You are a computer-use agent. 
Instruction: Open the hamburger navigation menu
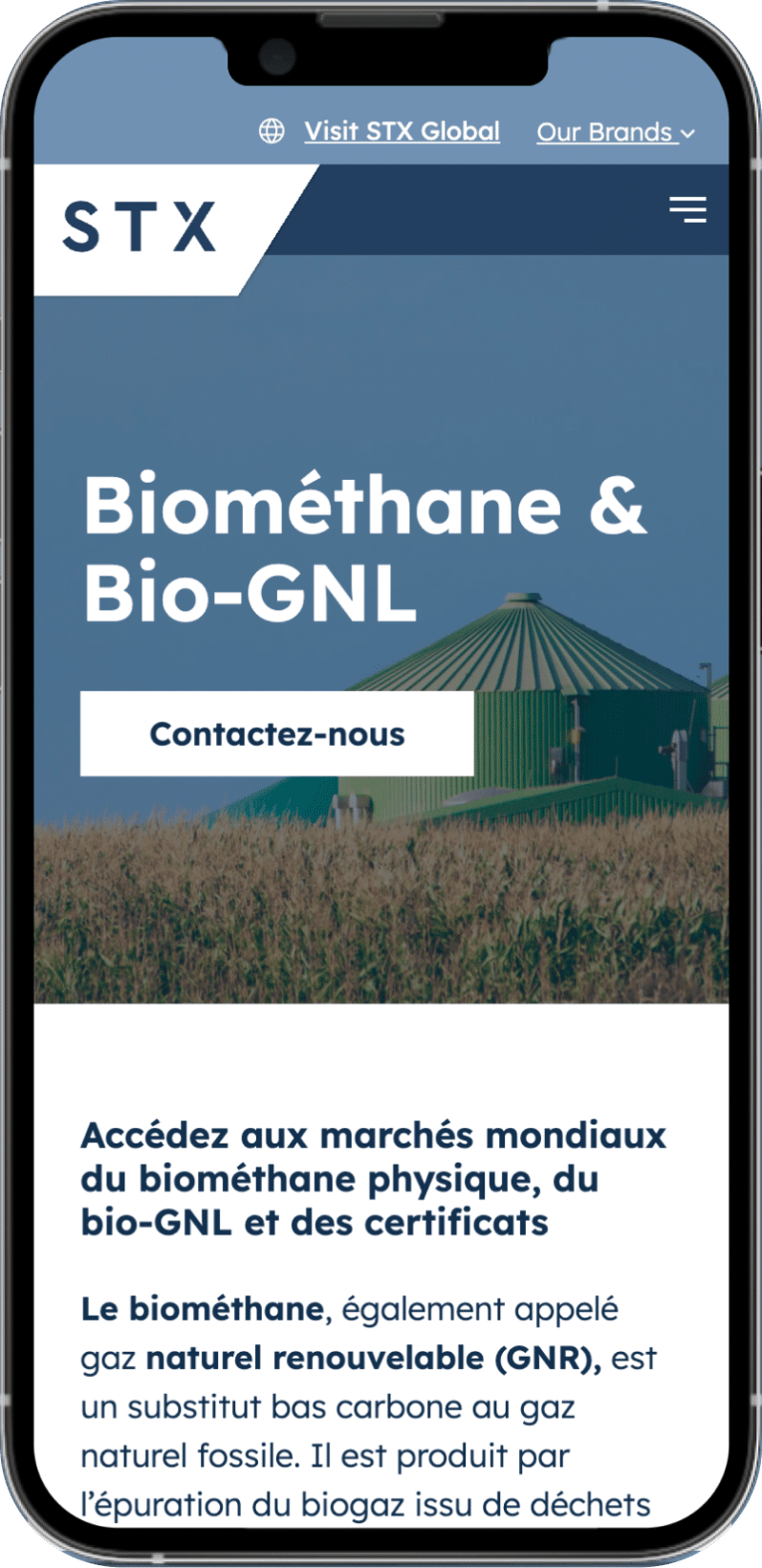click(687, 209)
